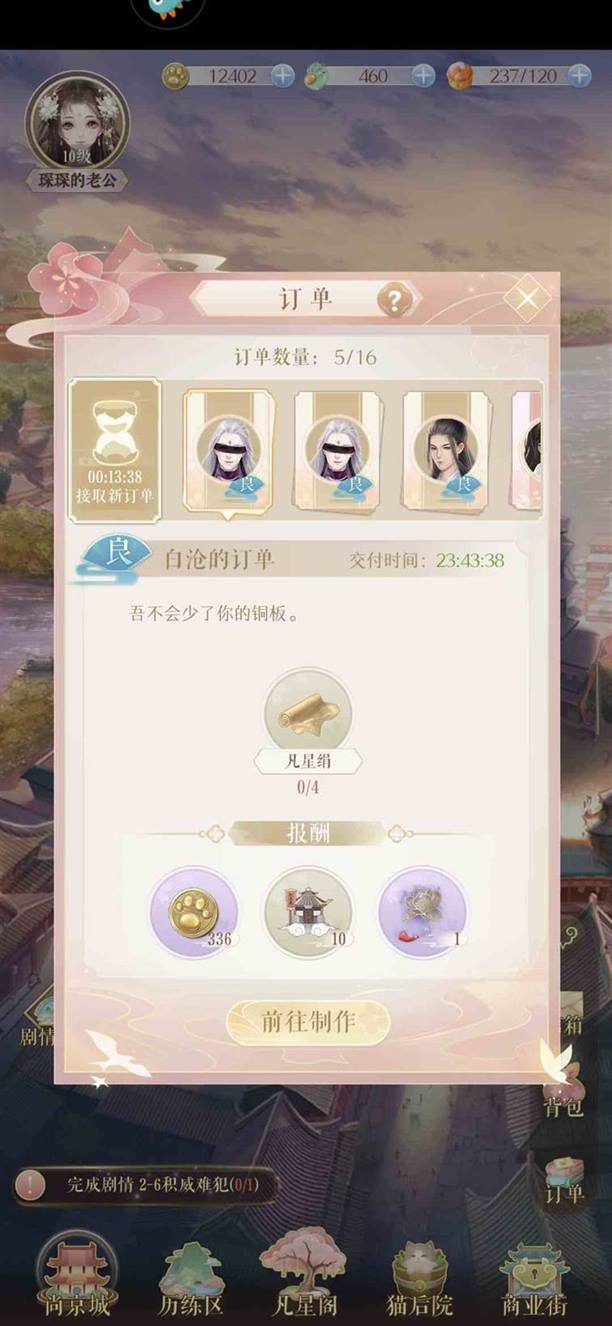Open quest 完成剧情 2-6积威难犯
This screenshot has height=1326, width=612.
click(145, 1185)
